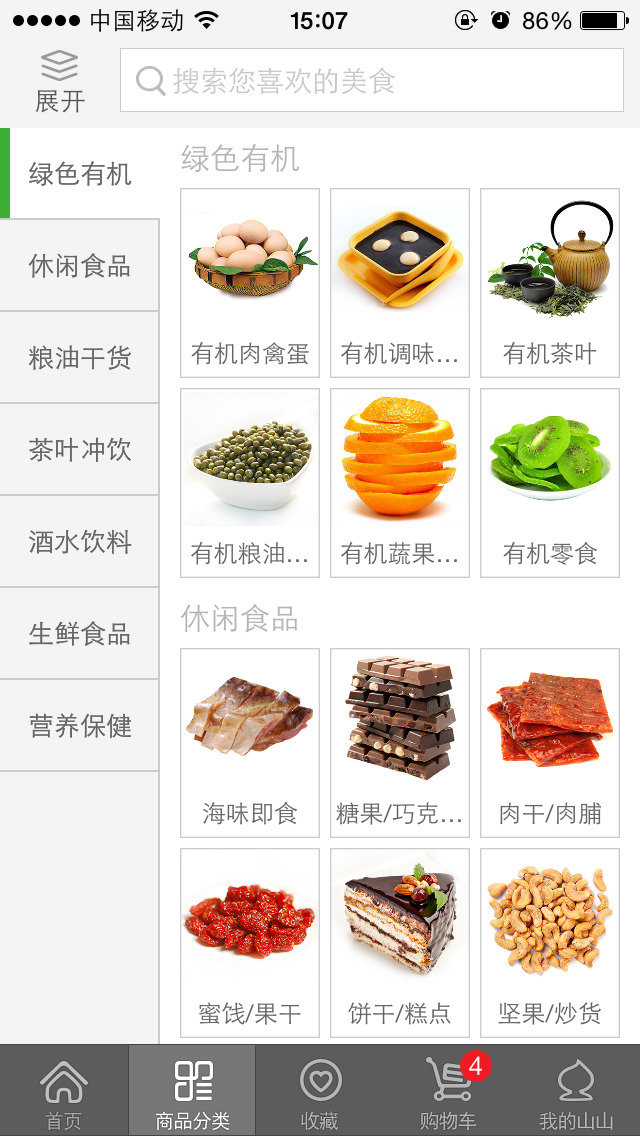Open the 有机茶叶 tile

point(550,283)
